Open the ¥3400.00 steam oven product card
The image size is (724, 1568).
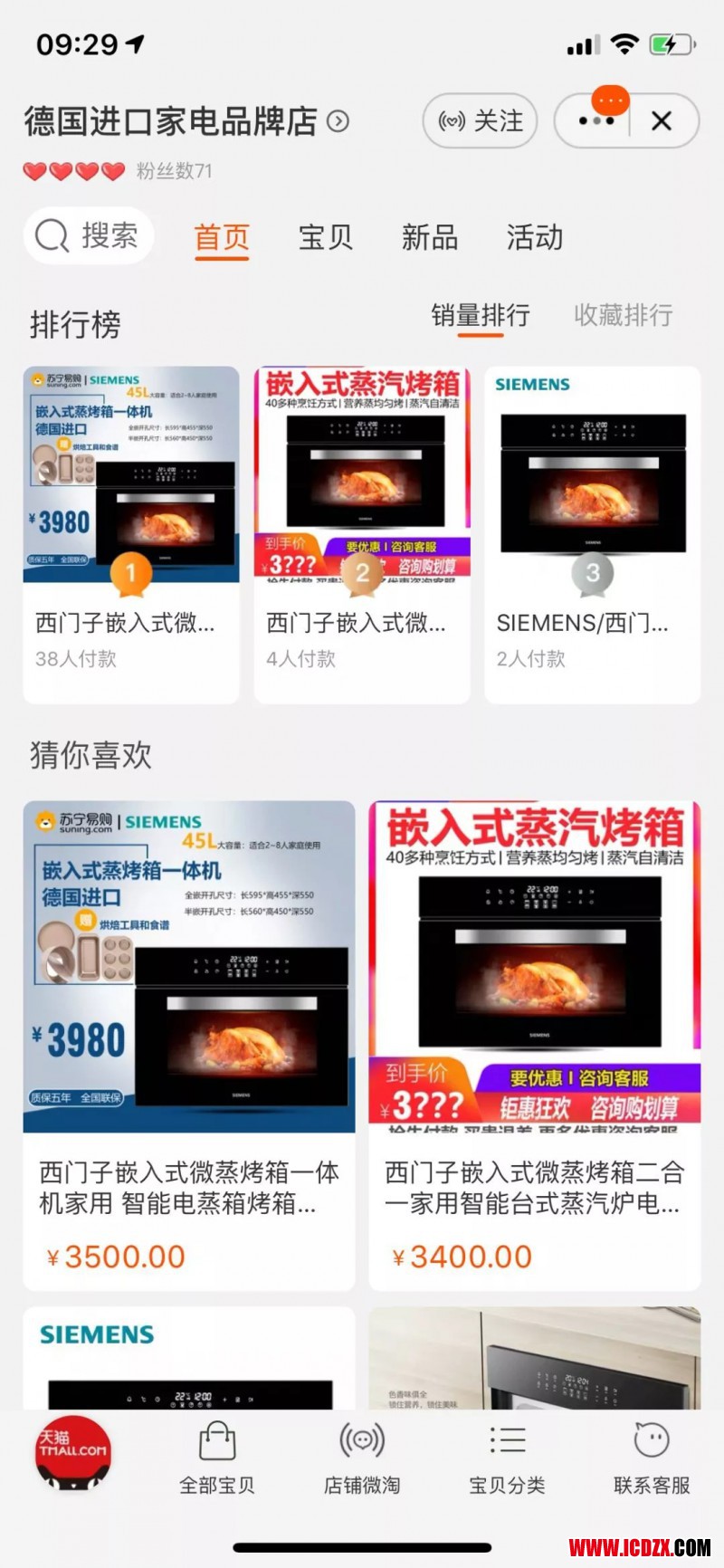pyautogui.click(x=535, y=1046)
